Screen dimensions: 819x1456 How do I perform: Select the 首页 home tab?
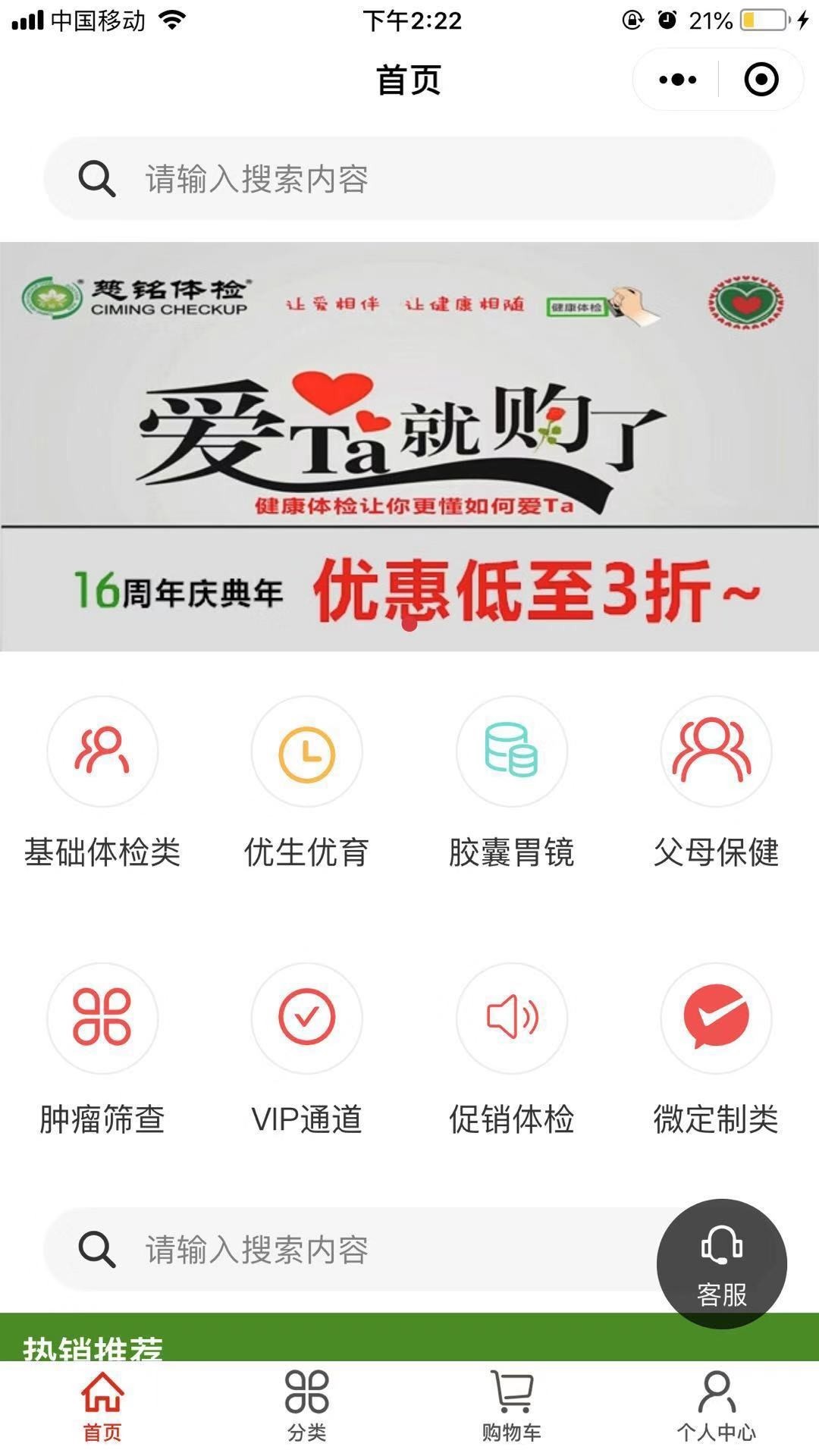(102, 1407)
